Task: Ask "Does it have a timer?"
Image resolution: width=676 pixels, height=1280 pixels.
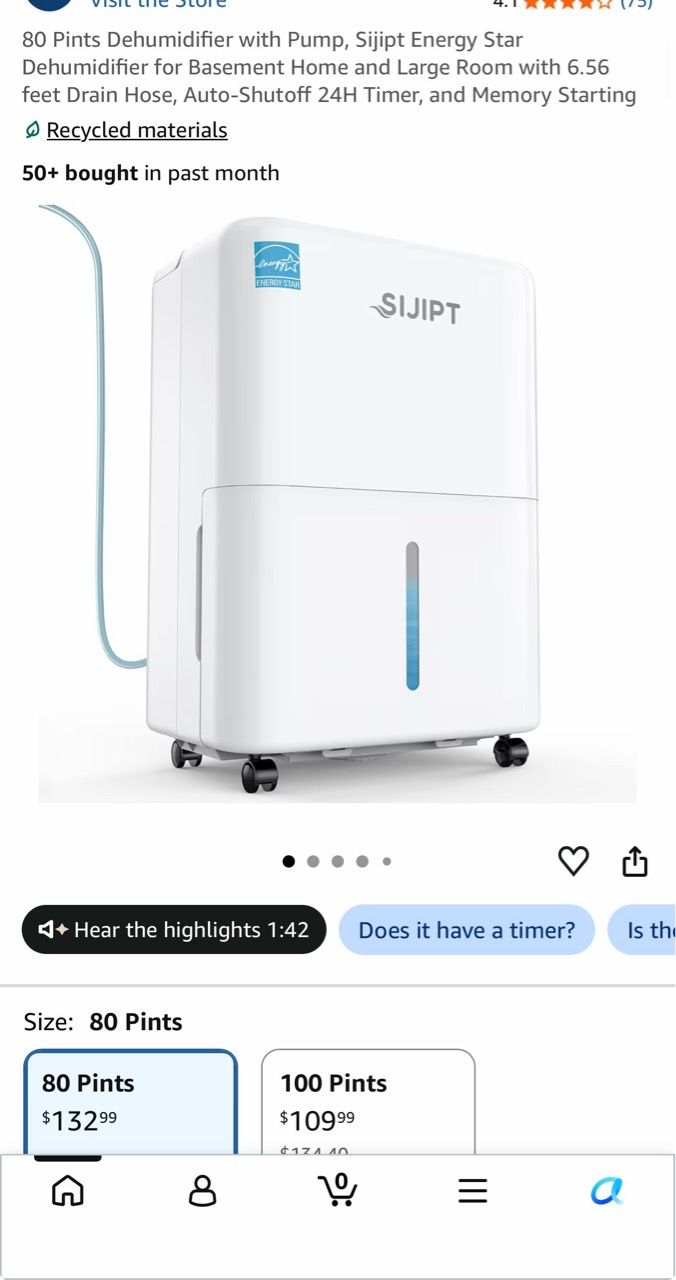Action: coord(467,930)
